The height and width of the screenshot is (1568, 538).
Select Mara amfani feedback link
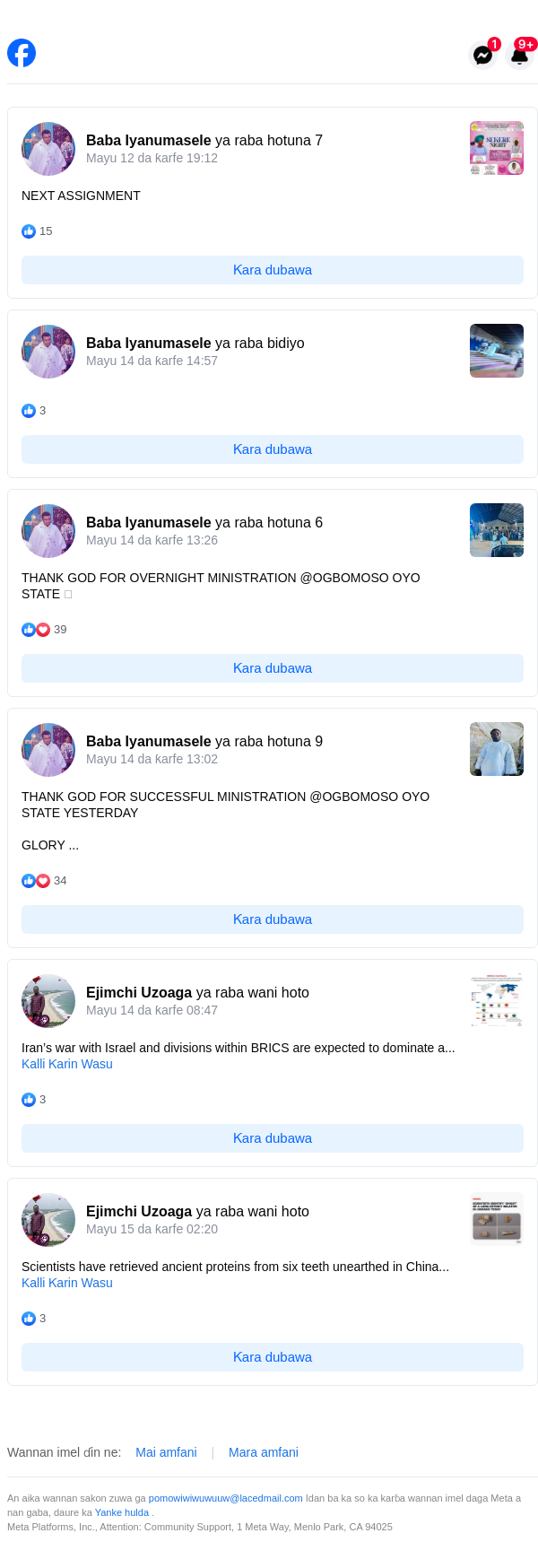point(264,1452)
